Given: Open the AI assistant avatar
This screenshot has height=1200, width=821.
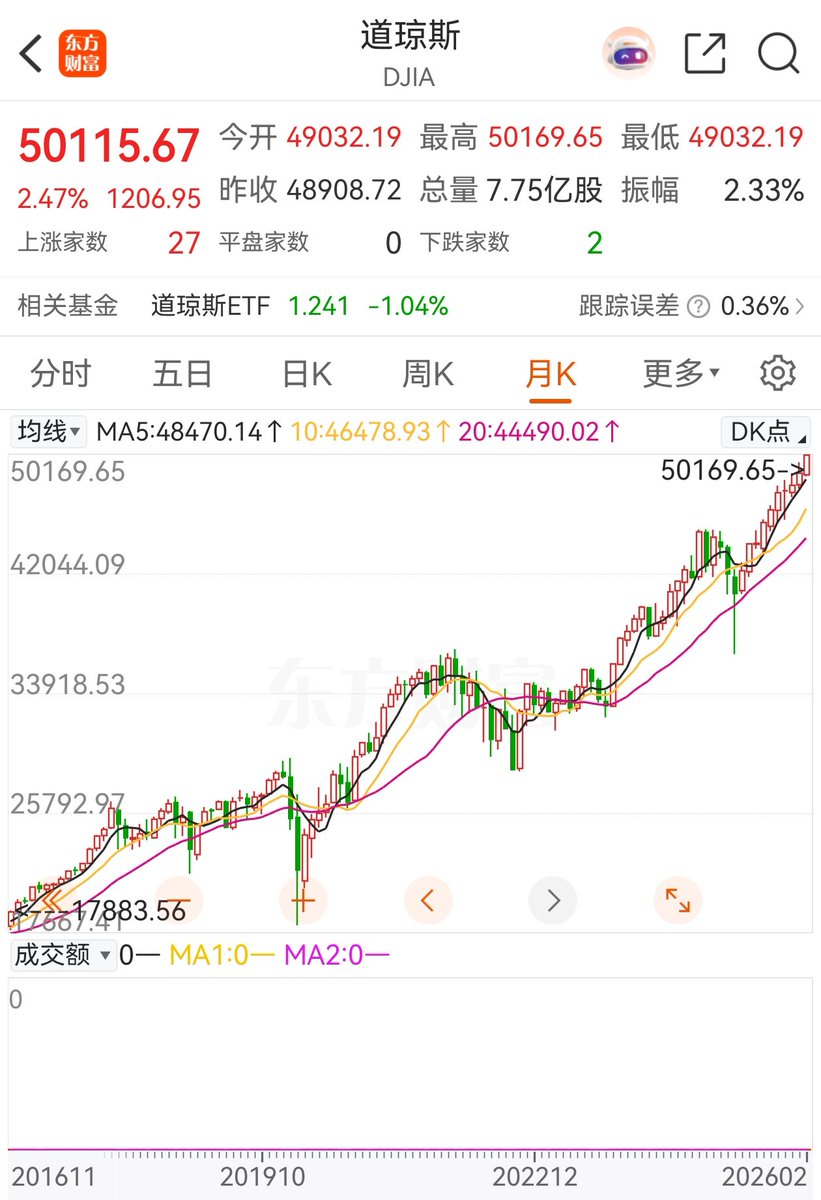Looking at the screenshot, I should pos(628,53).
